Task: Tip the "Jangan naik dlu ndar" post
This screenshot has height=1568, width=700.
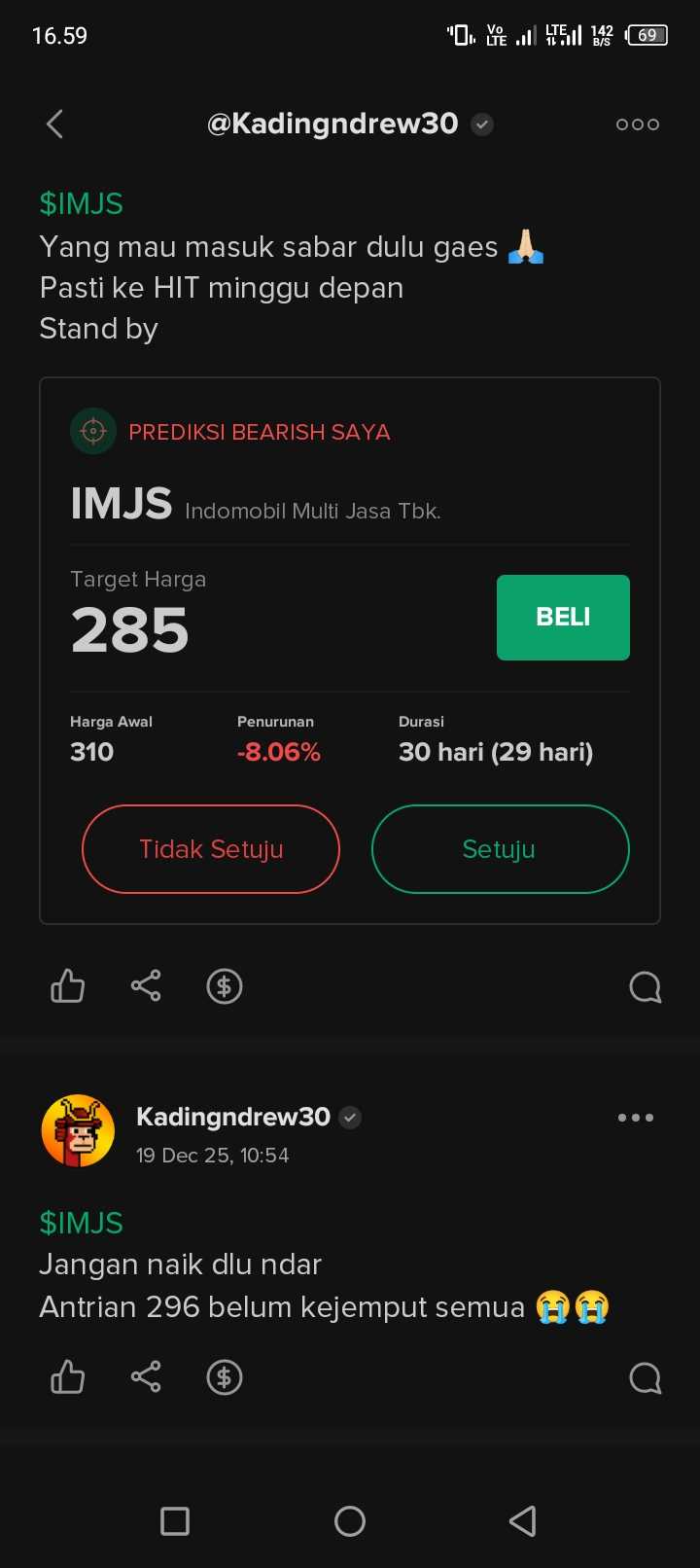Action: tap(225, 1377)
